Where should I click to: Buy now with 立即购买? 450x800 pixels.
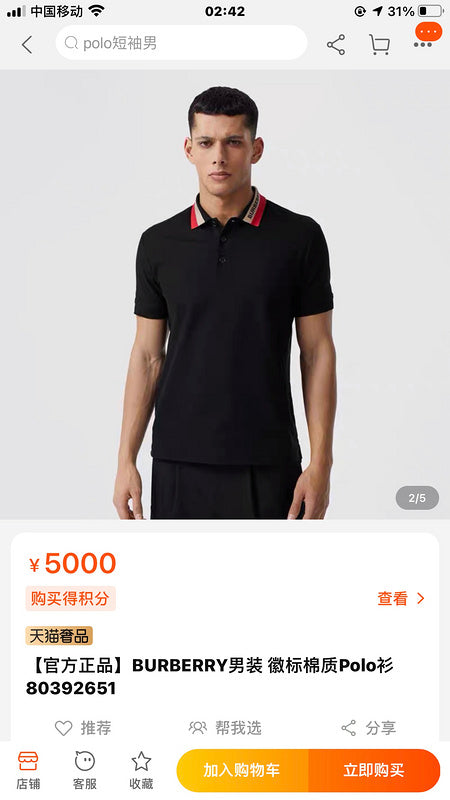pos(374,770)
